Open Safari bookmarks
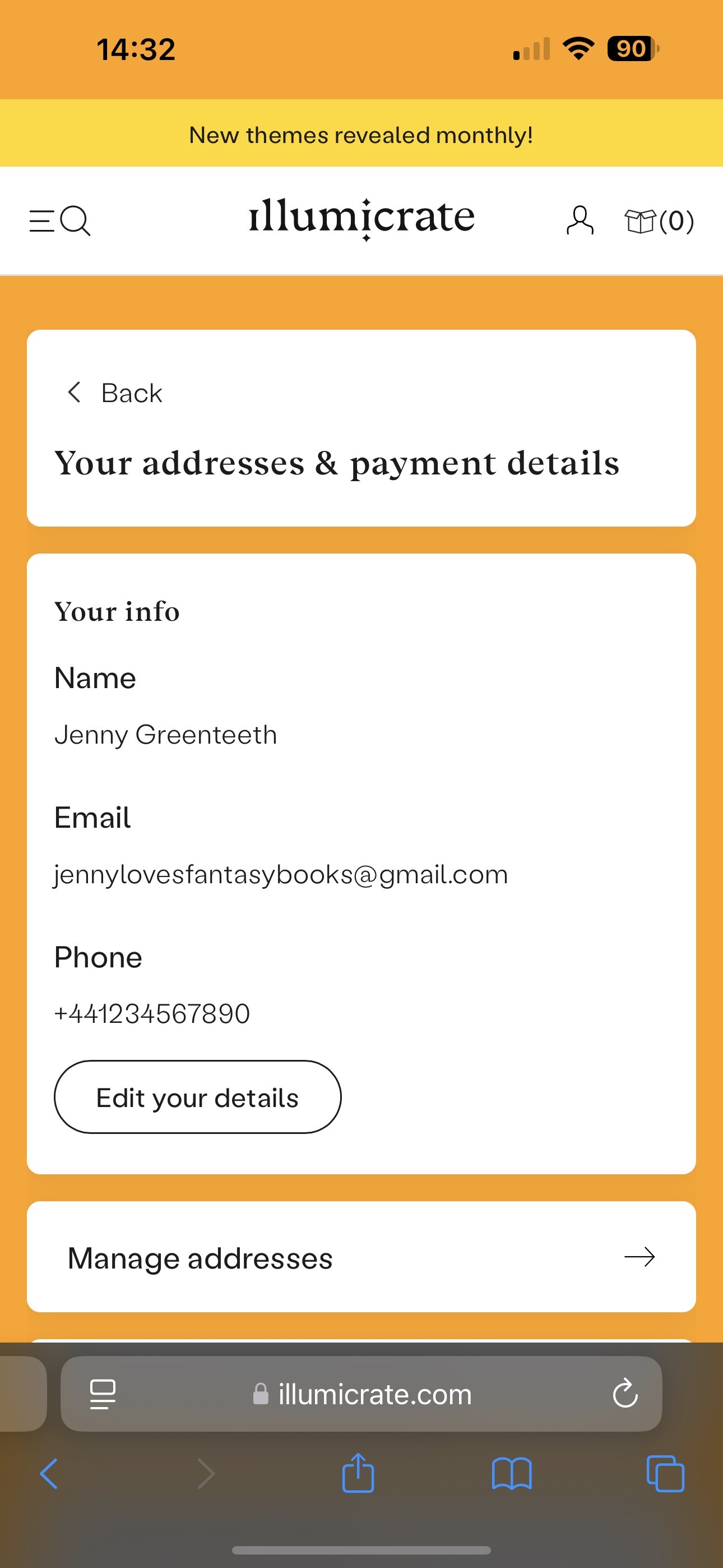The height and width of the screenshot is (1568, 723). click(x=511, y=1474)
